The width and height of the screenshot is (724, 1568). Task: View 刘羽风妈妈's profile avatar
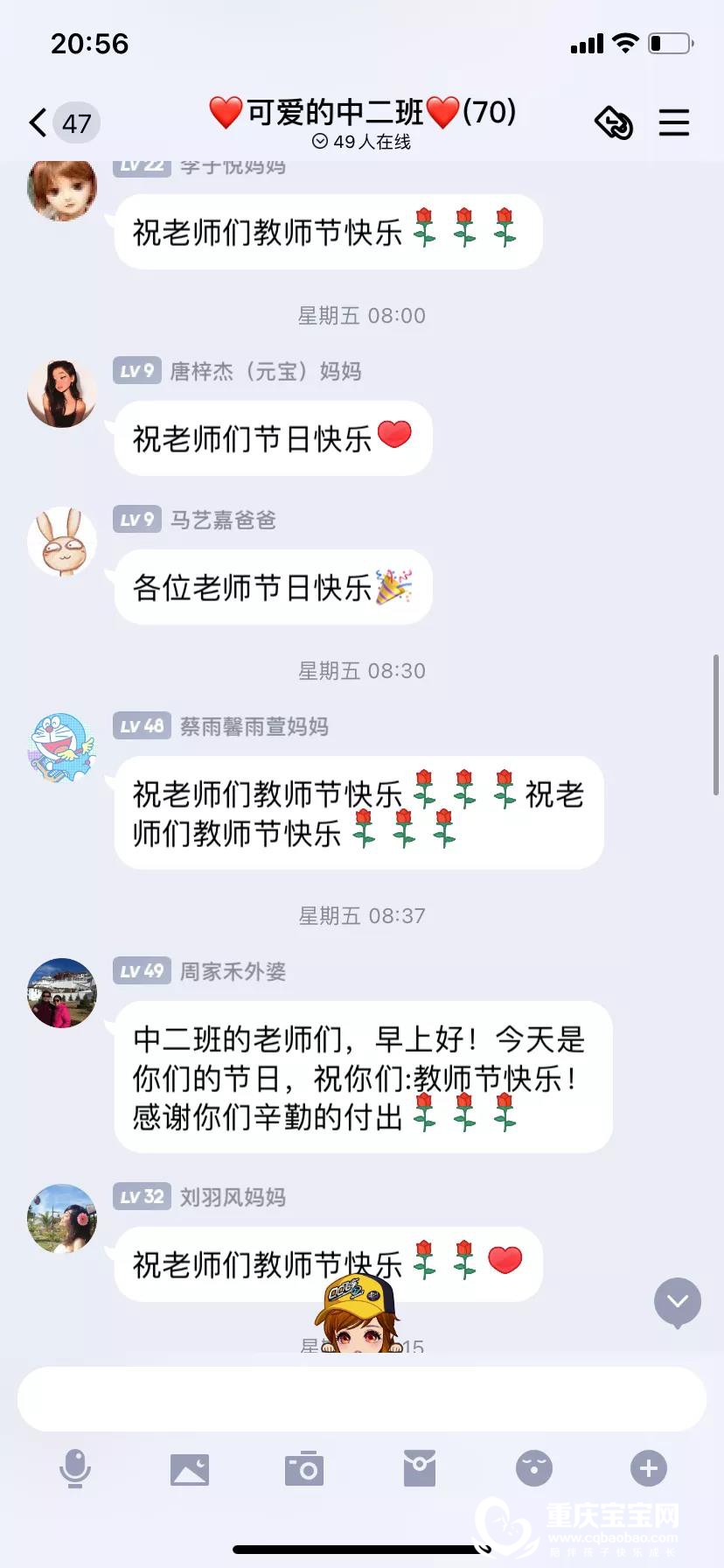[x=62, y=1219]
